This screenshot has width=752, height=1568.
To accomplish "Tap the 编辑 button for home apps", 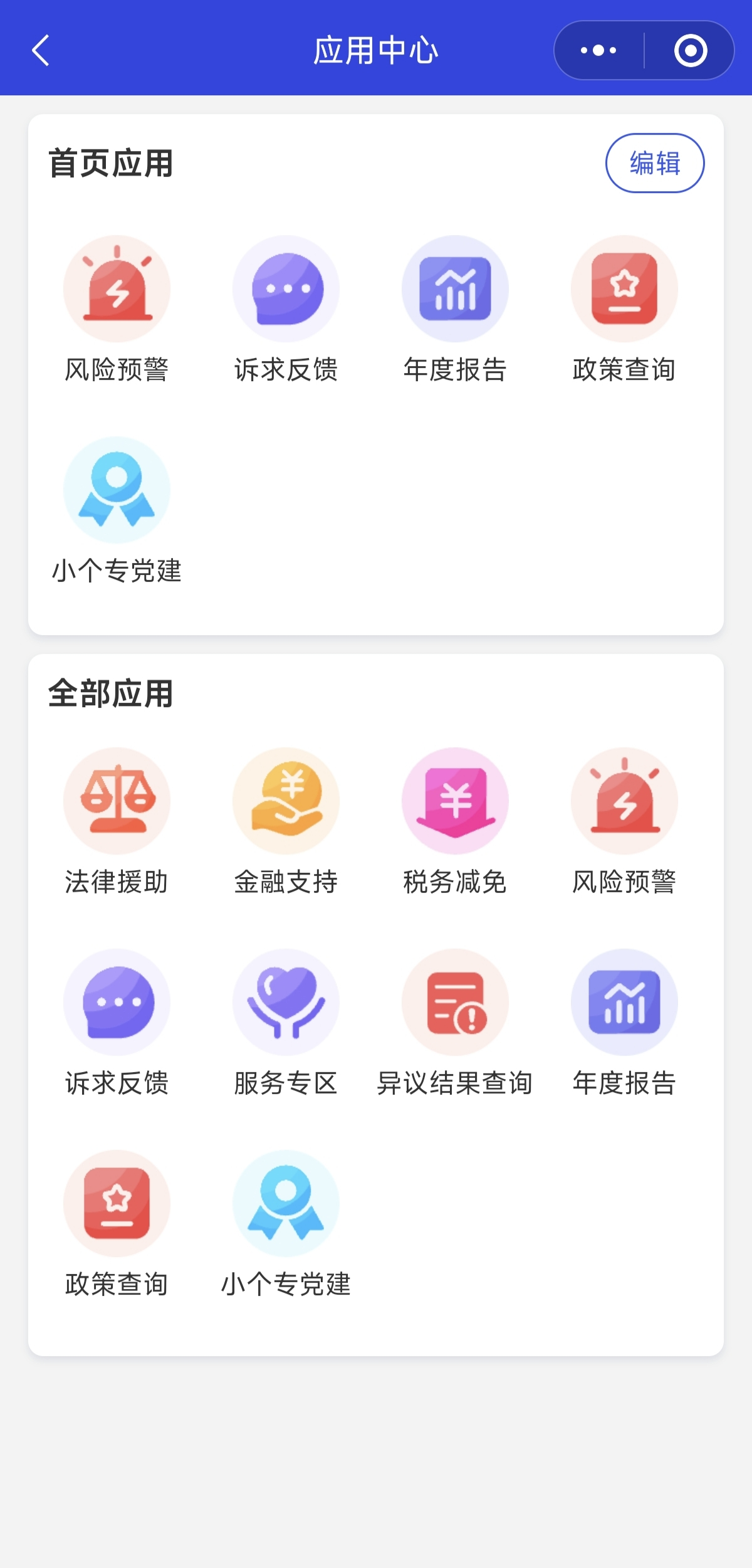I will [x=655, y=163].
